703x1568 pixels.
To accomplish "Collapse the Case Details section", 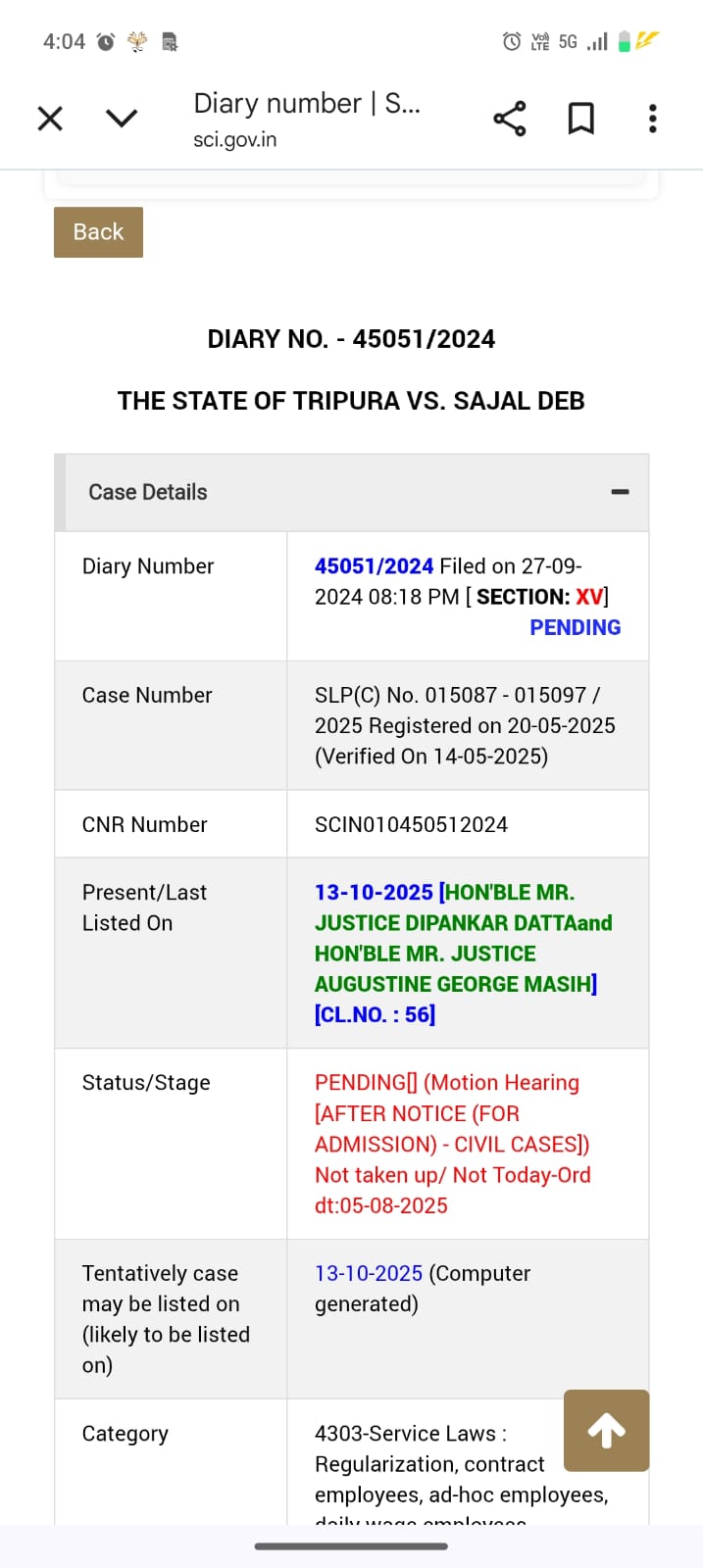I will (620, 492).
